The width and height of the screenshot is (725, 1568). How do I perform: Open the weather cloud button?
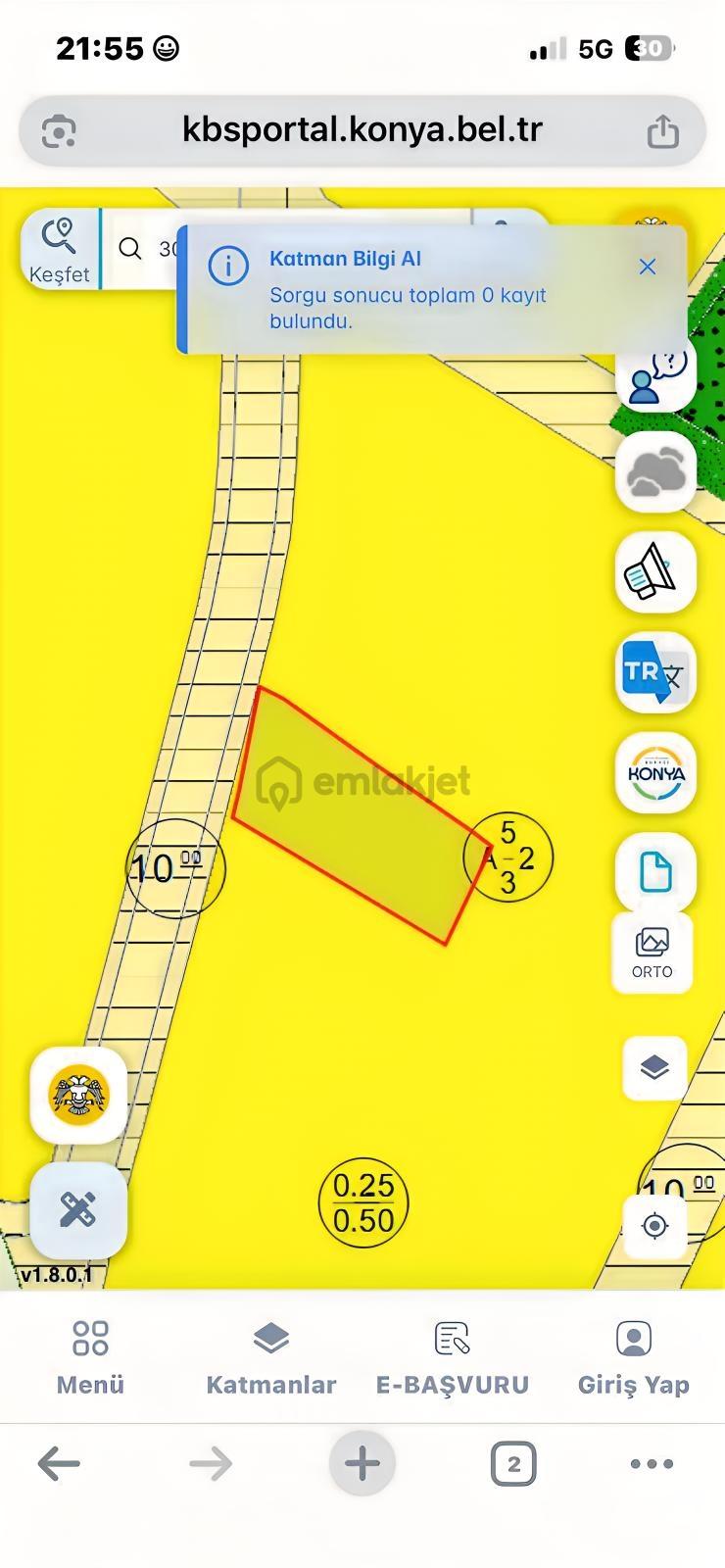click(x=655, y=472)
